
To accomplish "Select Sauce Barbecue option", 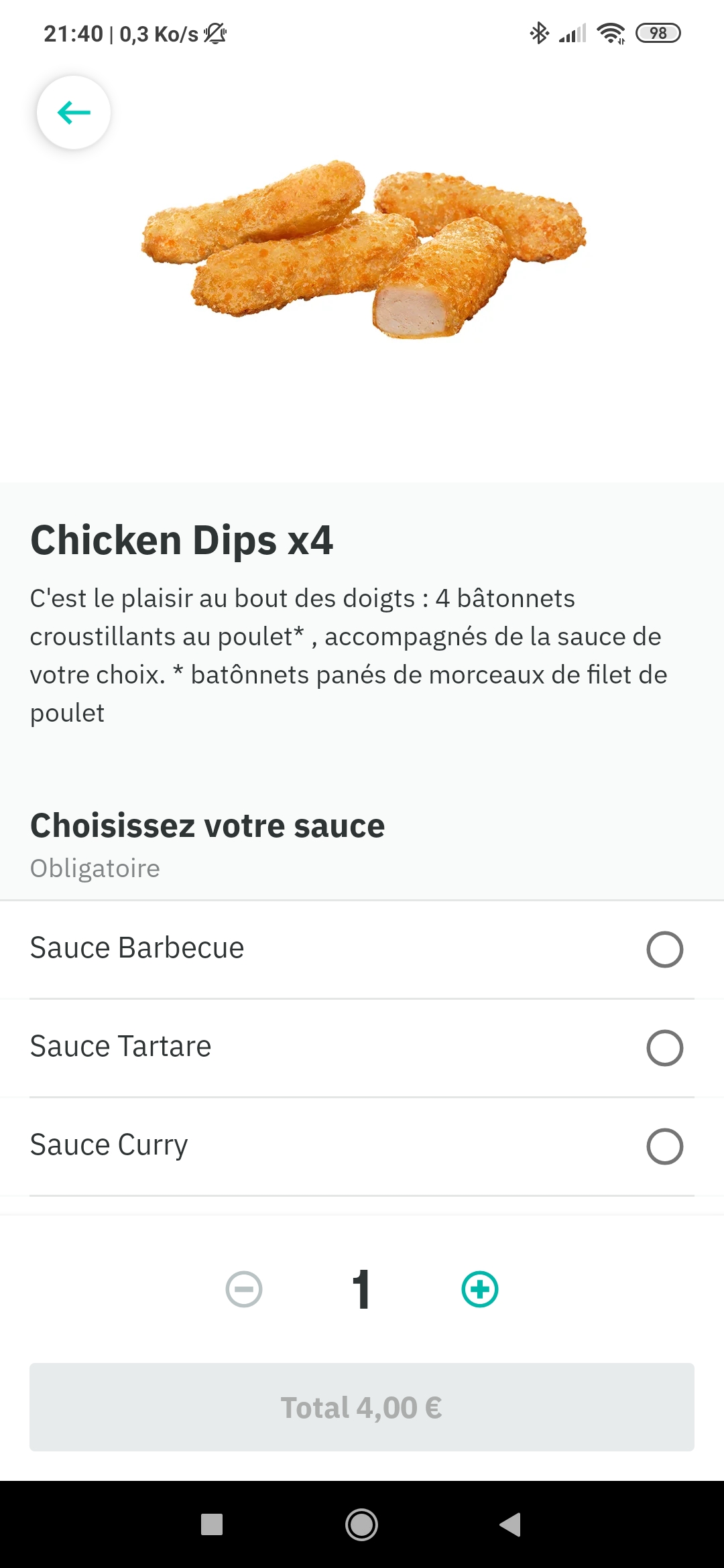I will 664,949.
